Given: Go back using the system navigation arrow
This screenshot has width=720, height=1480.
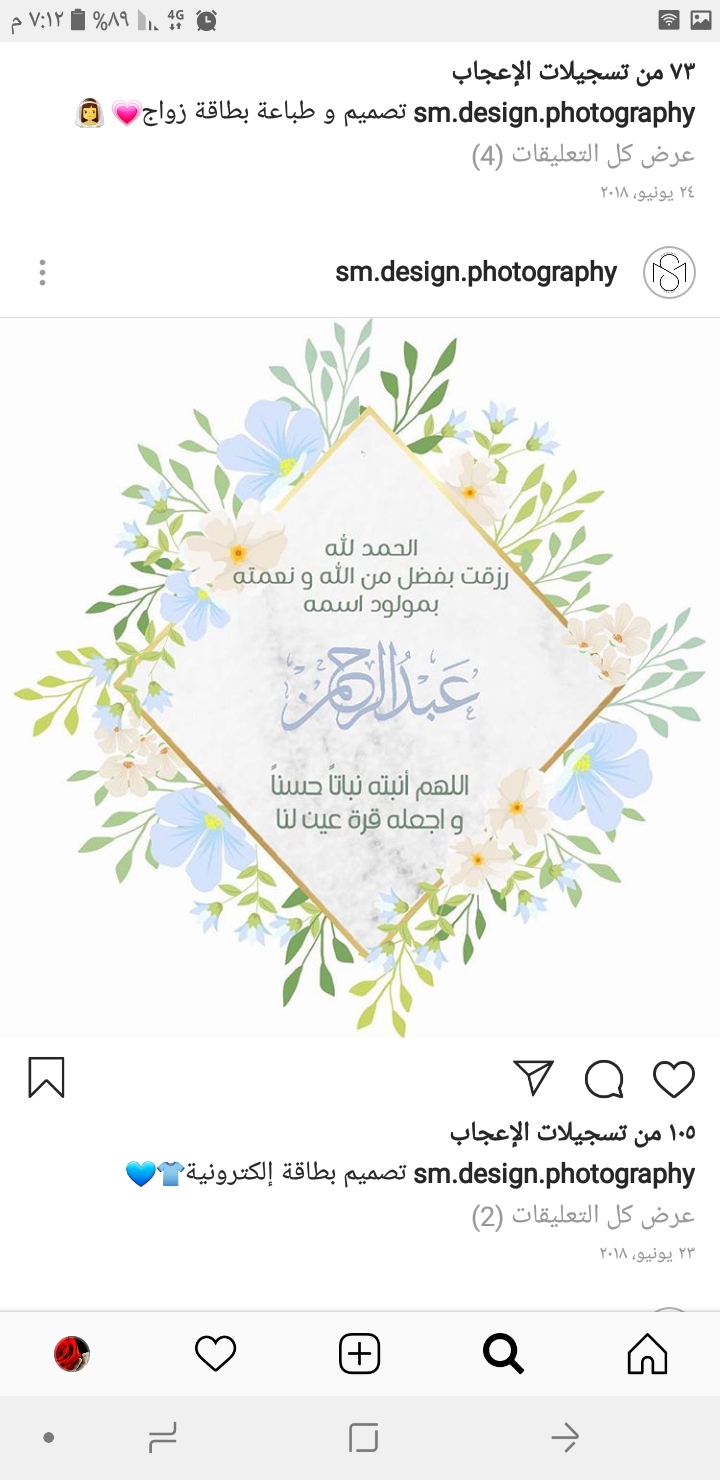Looking at the screenshot, I should click(565, 1438).
